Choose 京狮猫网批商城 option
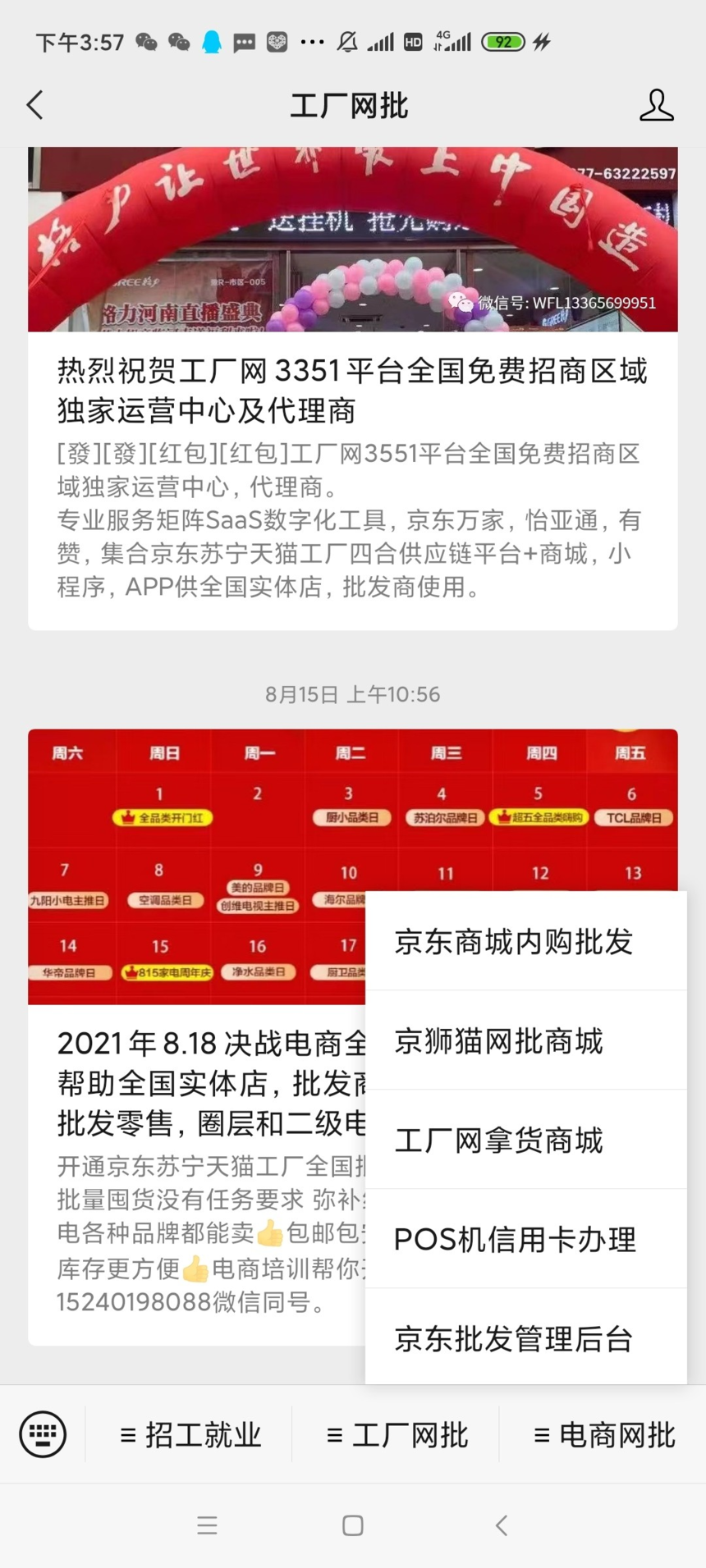The height and width of the screenshot is (1568, 706). (499, 1041)
